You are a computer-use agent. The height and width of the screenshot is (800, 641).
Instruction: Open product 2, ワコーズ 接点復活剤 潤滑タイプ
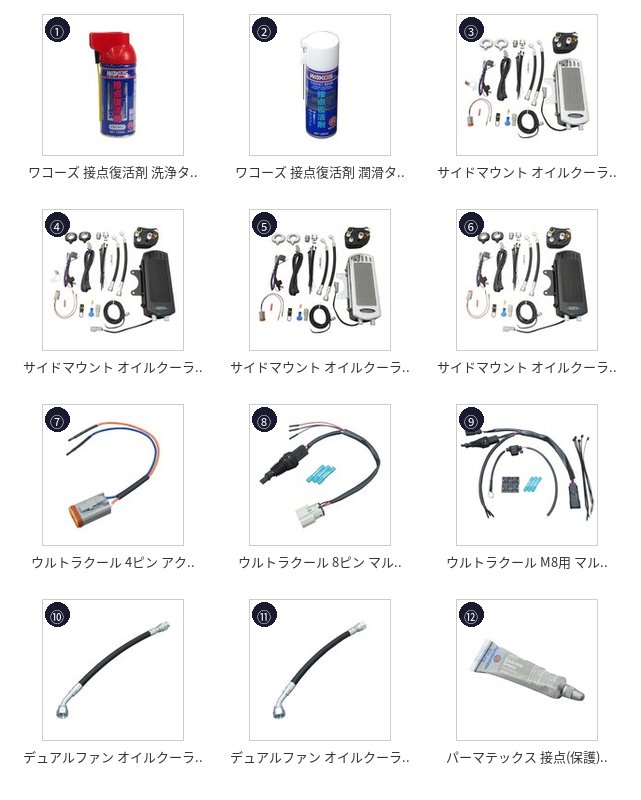[x=320, y=85]
